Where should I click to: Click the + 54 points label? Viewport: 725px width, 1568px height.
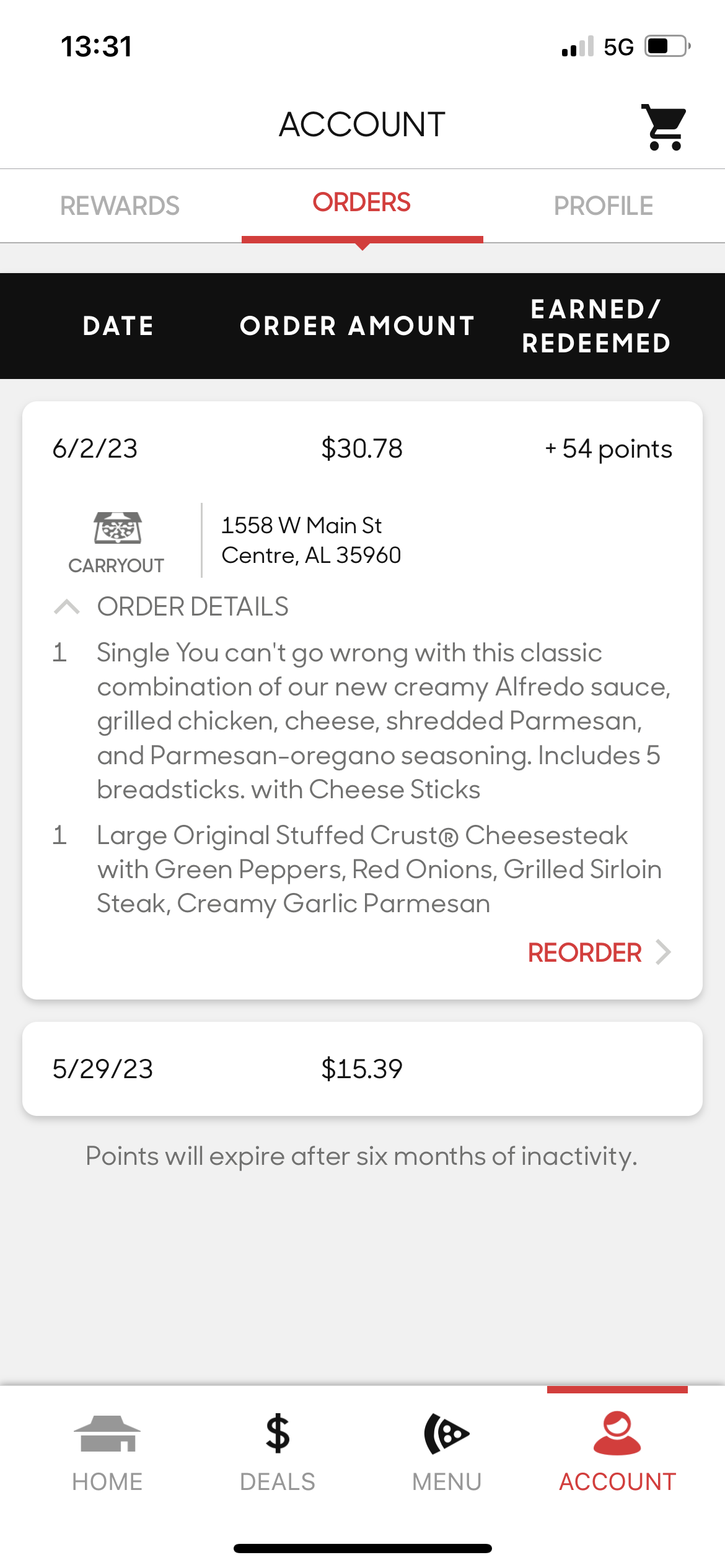coord(607,449)
